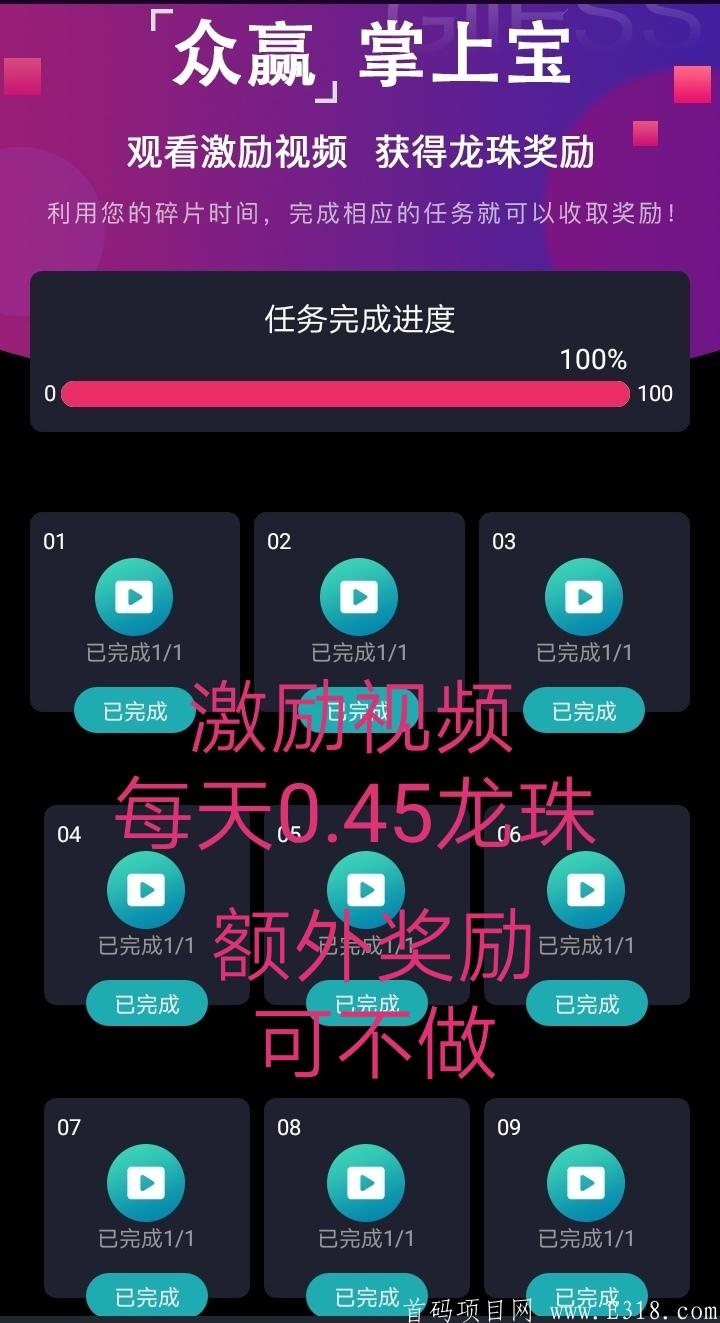Play the video in task 04
This screenshot has width=720, height=1323.
tap(146, 890)
